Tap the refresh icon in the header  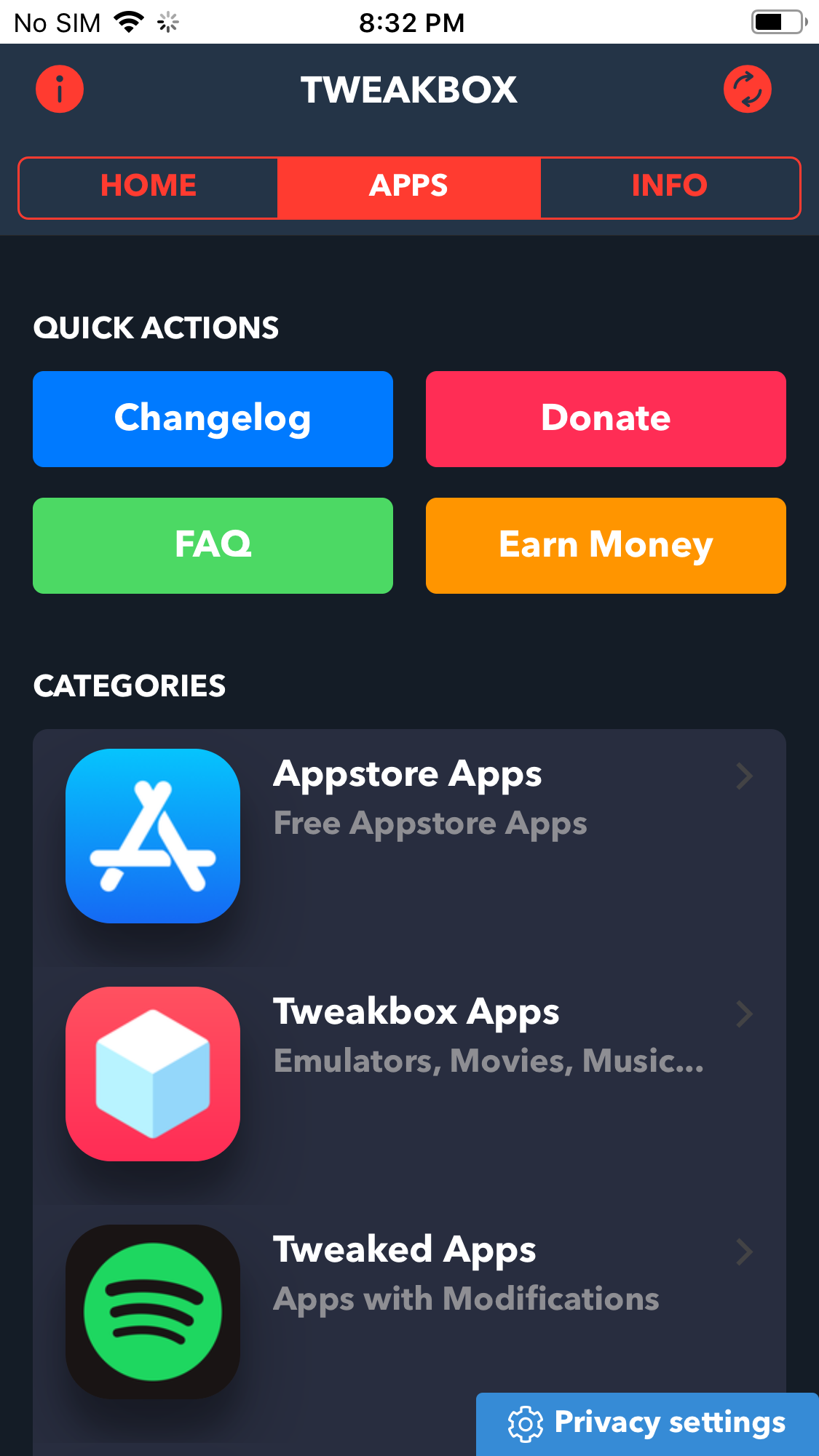(747, 89)
